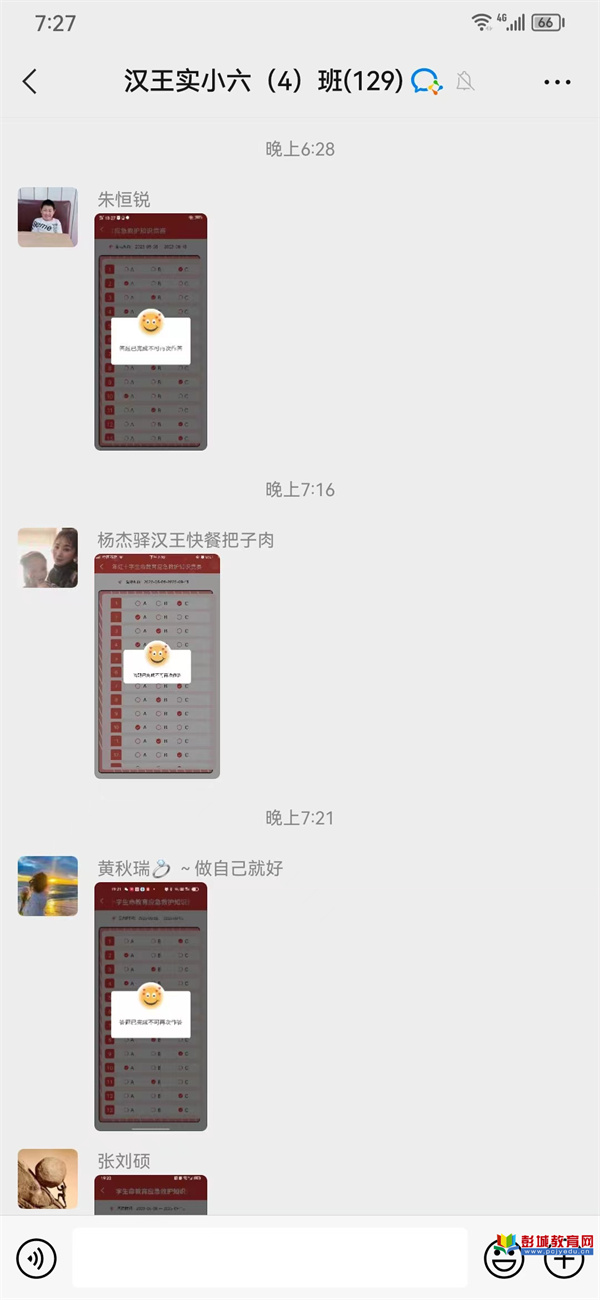The height and width of the screenshot is (1300, 600).
Task: Open 黄秋瑞's profile avatar
Action: click(48, 886)
